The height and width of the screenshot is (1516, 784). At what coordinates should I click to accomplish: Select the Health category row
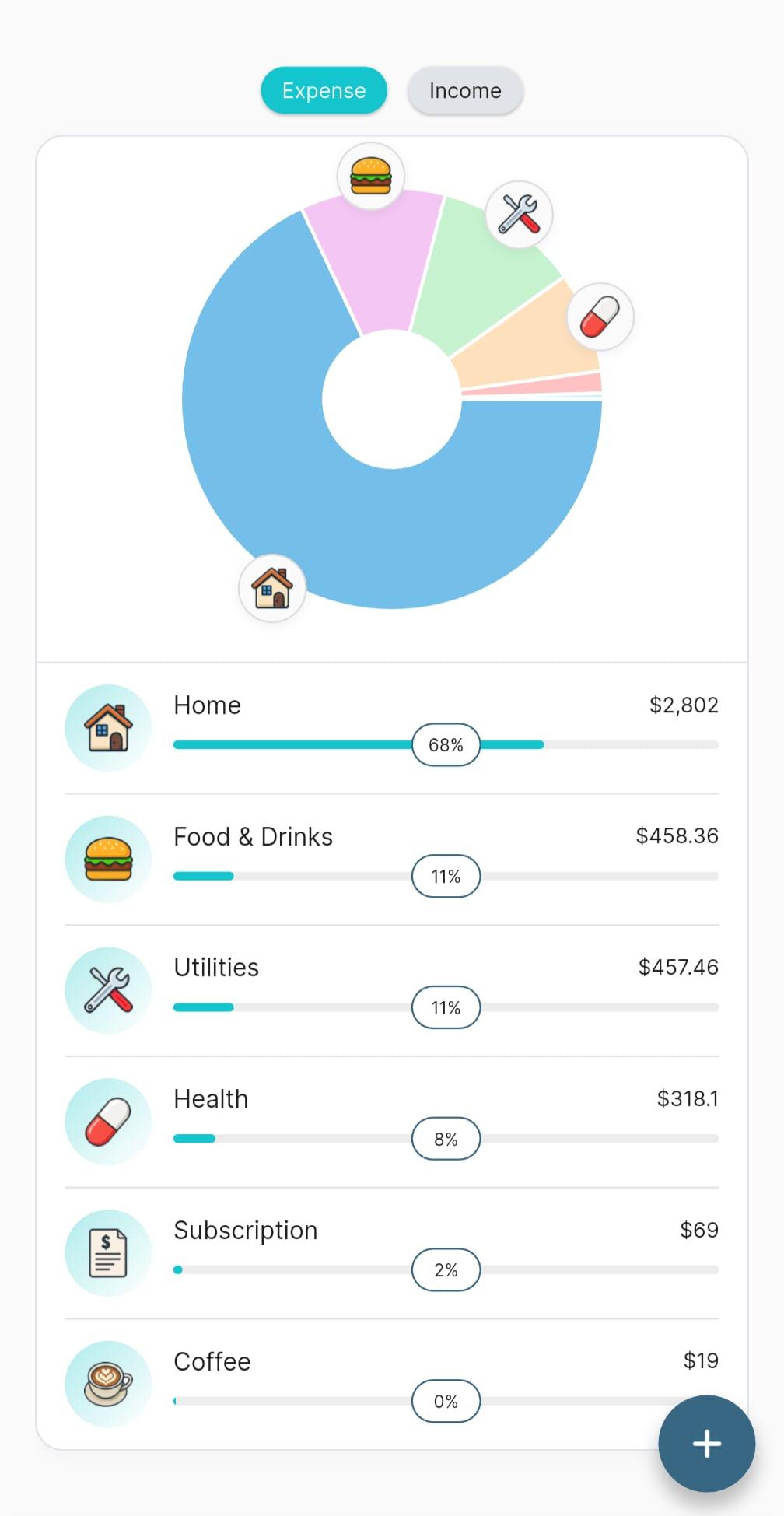point(391,1122)
